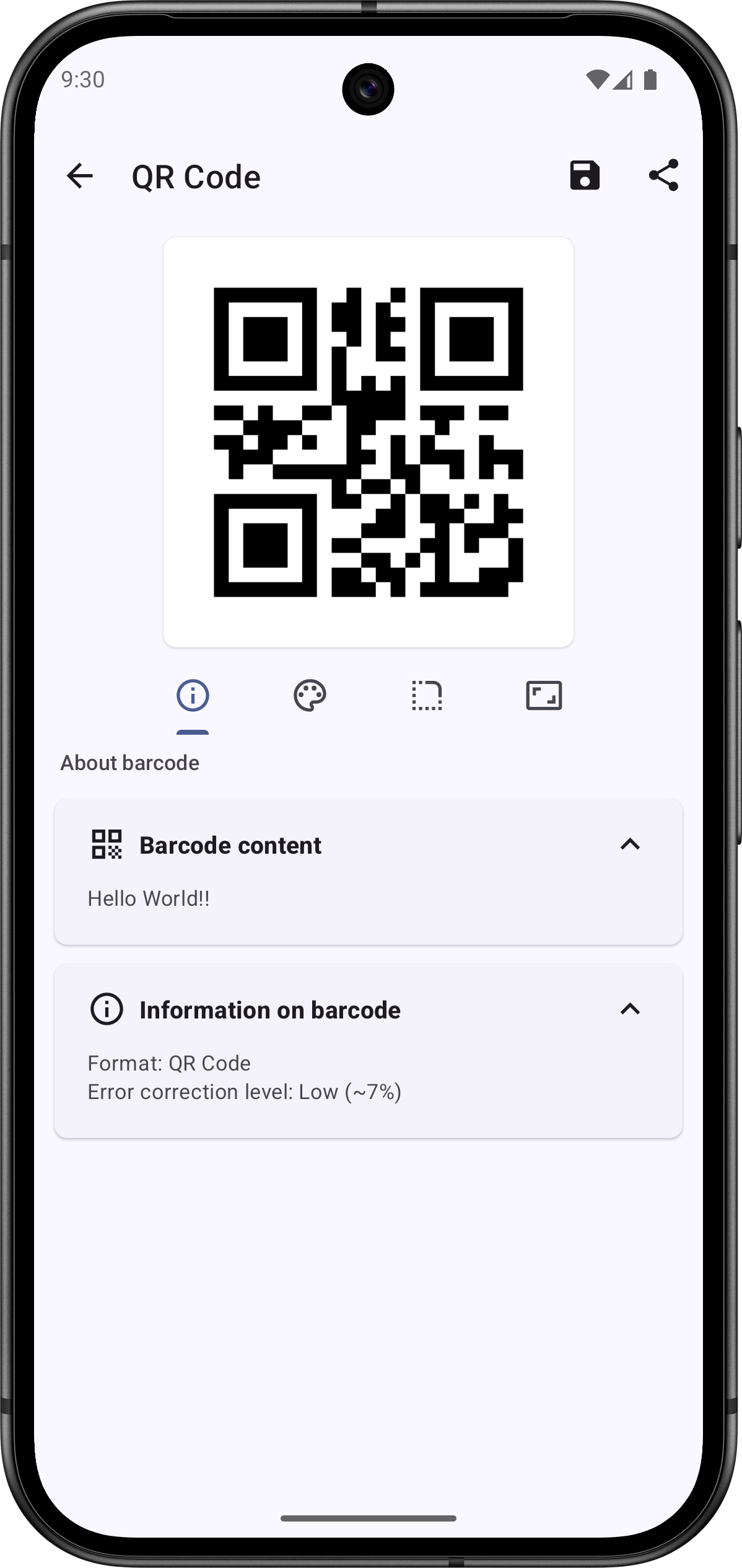Go back using the arrow
This screenshot has height=1568, width=742.
(80, 176)
